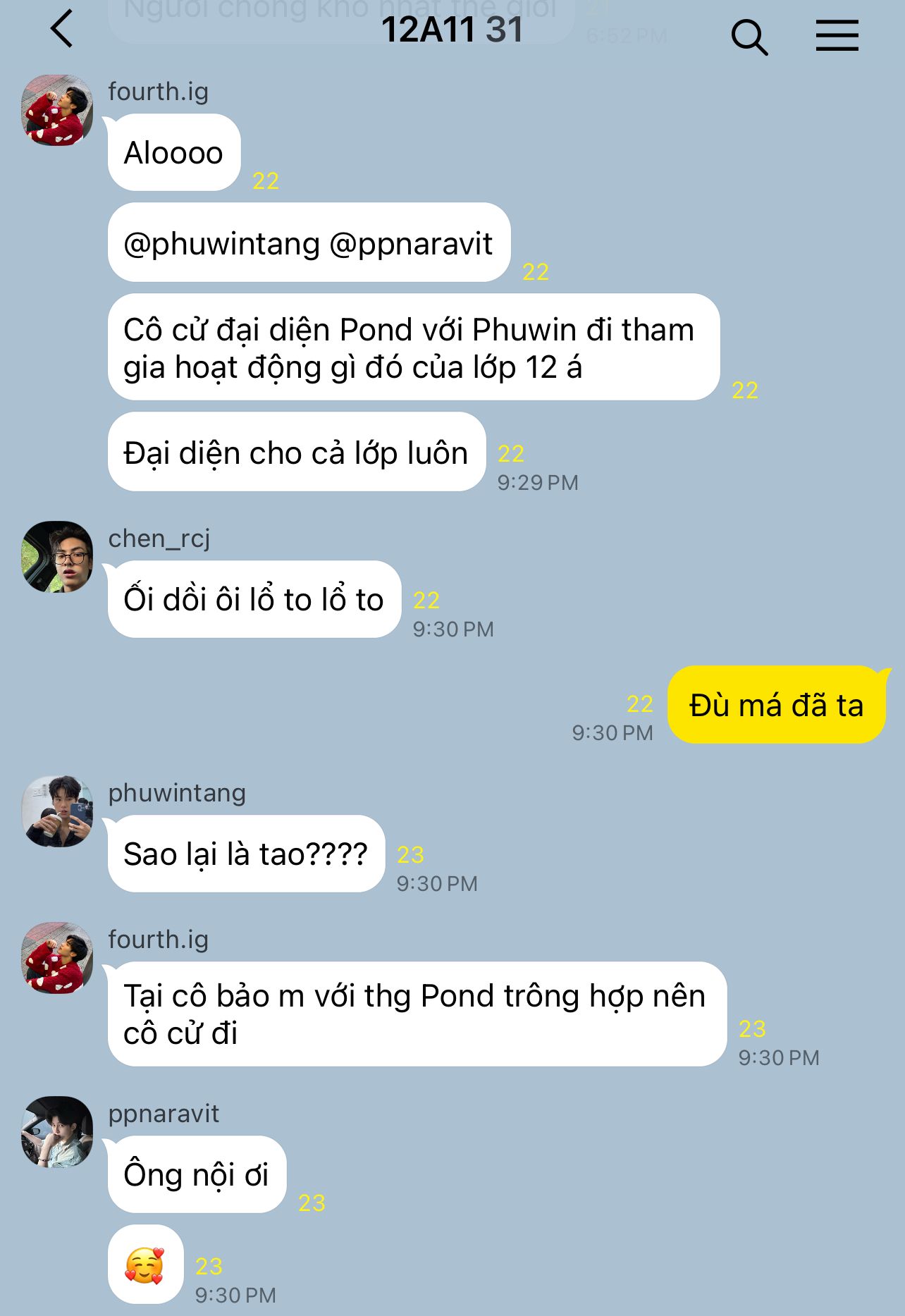Image resolution: width=905 pixels, height=1316 pixels.
Task: Open chen_rcj's profile avatar
Action: (57, 557)
